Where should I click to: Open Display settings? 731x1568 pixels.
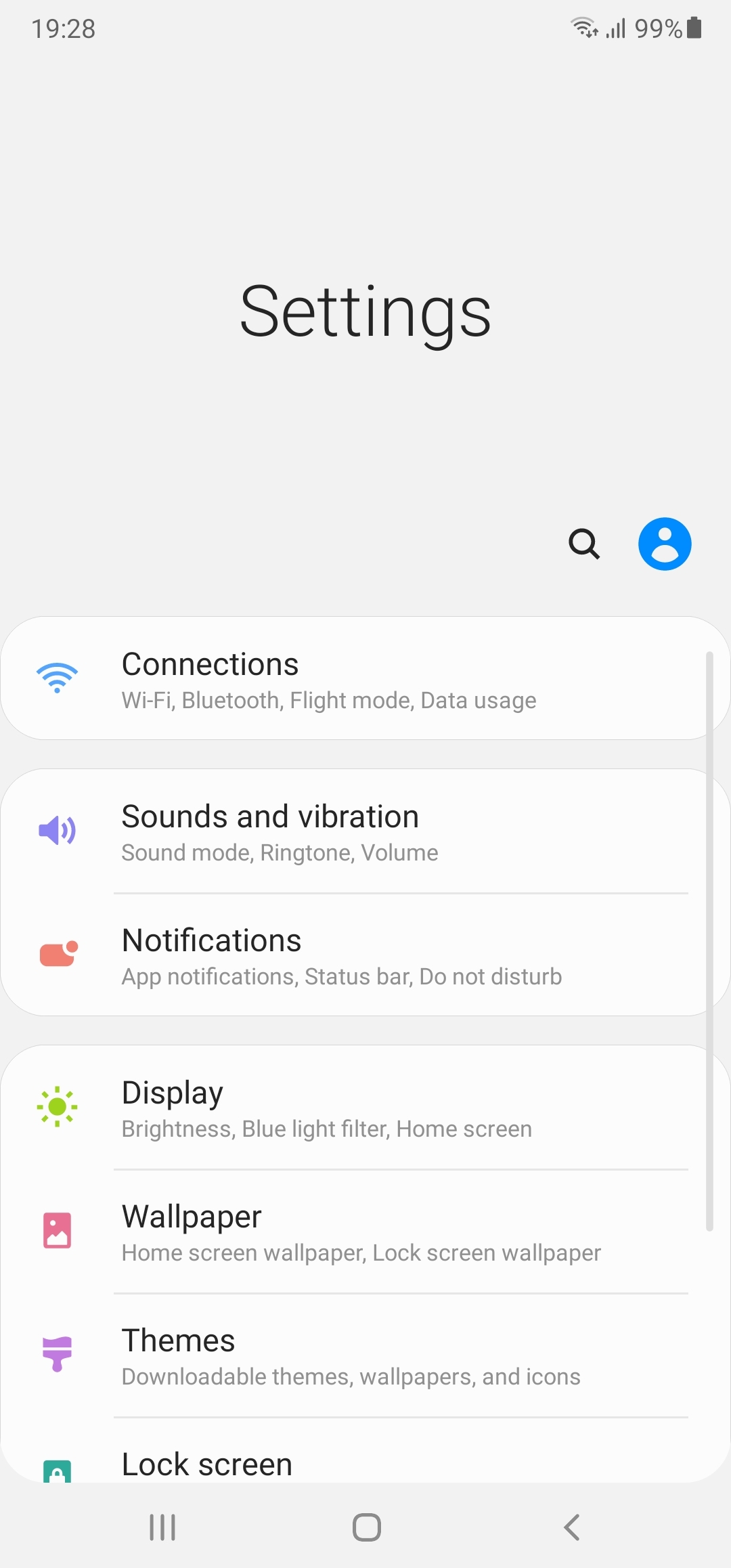[x=365, y=1108]
